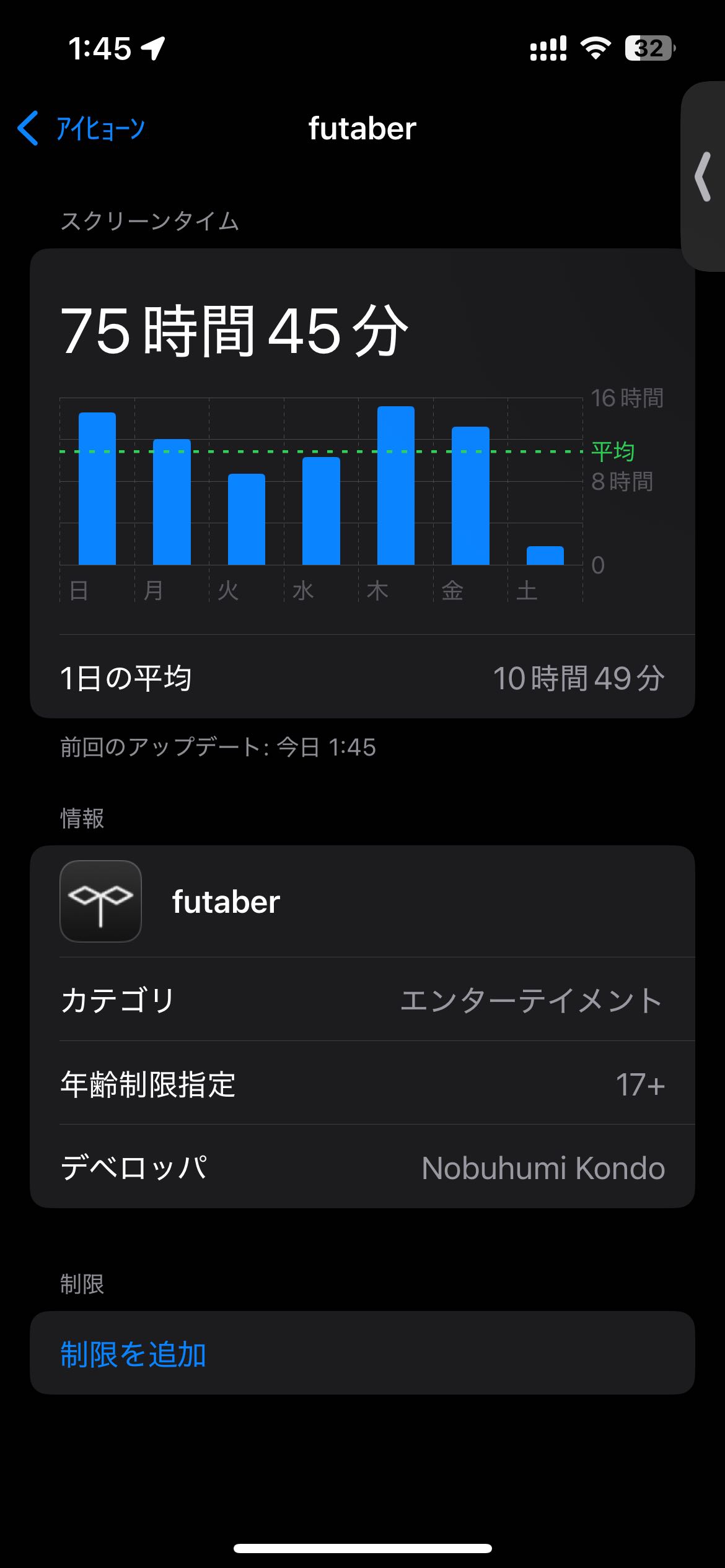Screen dimensions: 725x1568
Task: Go back to アイヒョーン screen
Action: tap(81, 129)
